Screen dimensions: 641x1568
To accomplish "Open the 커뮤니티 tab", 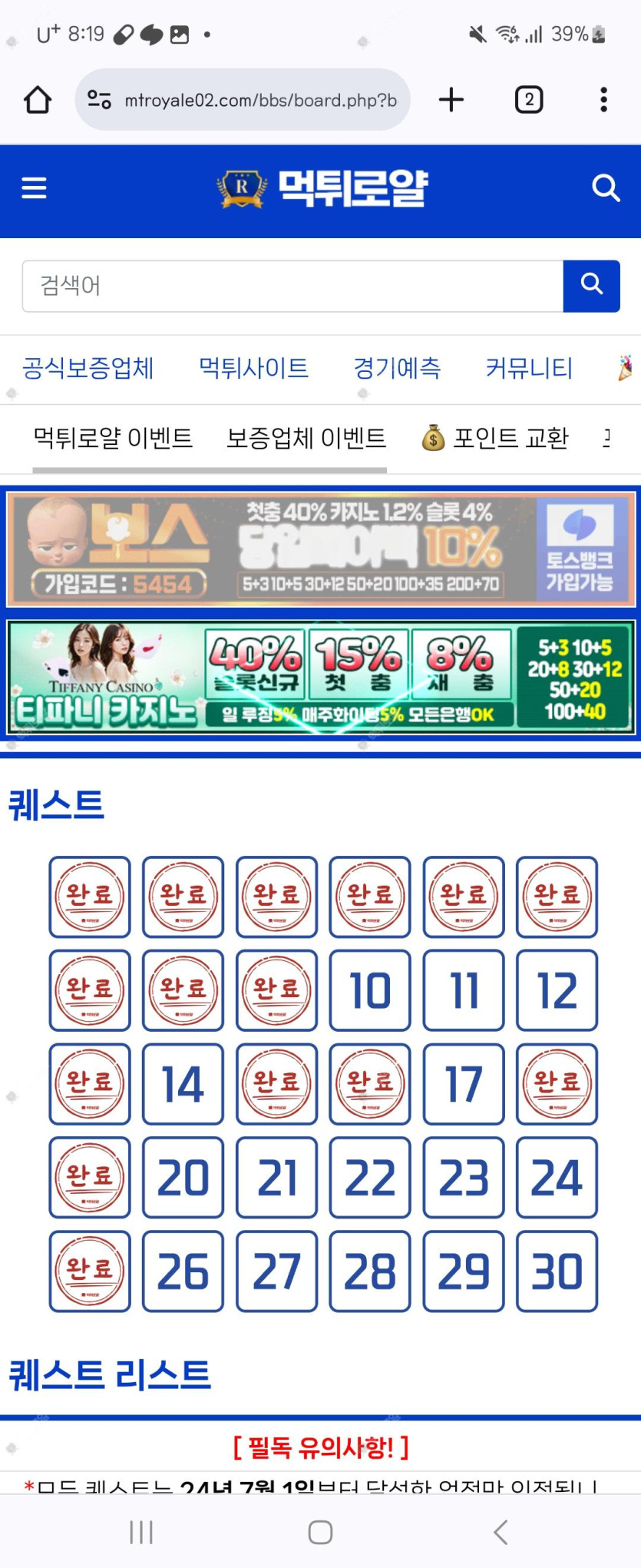I will click(529, 368).
